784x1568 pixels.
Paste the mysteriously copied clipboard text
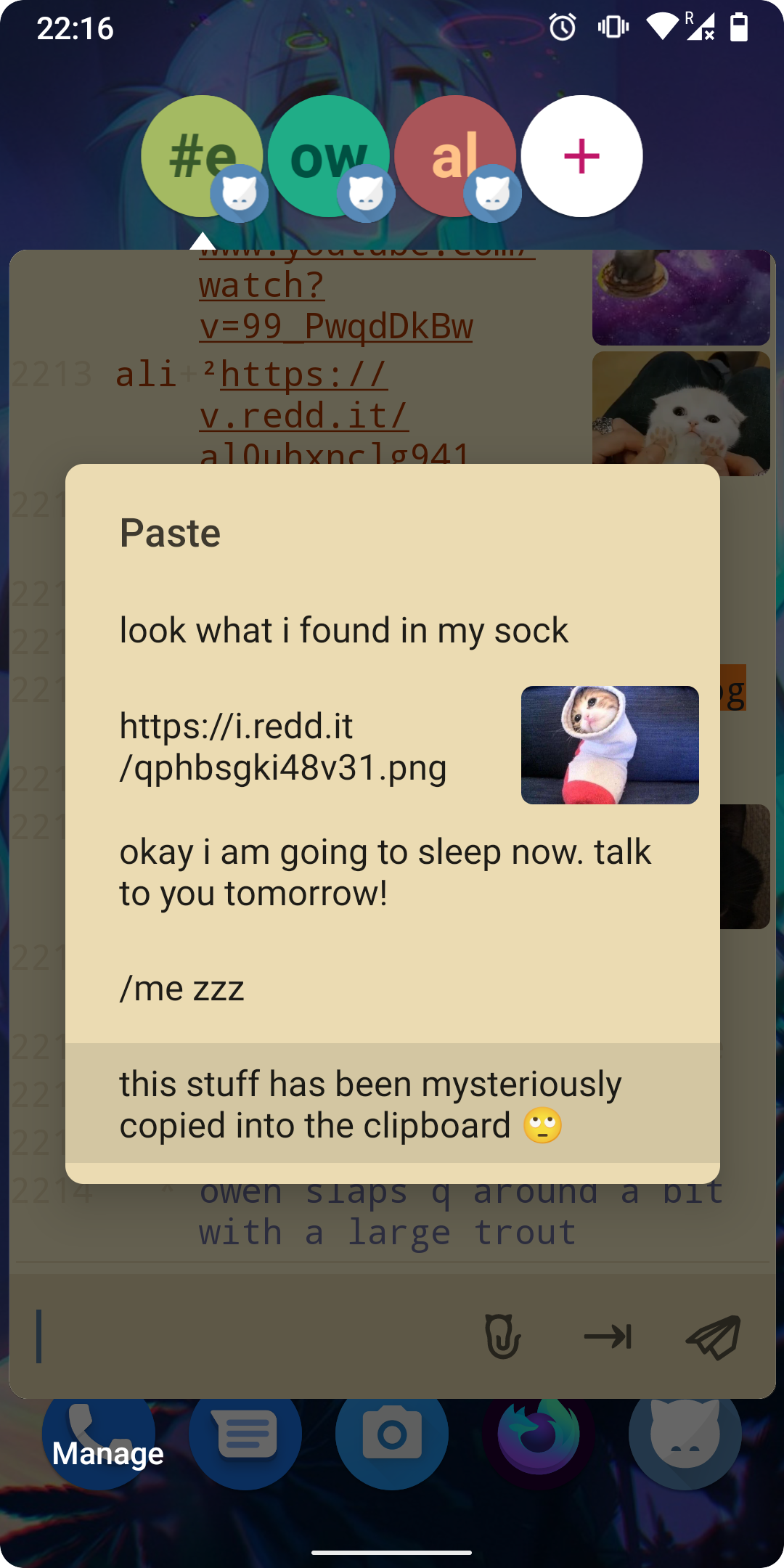(x=392, y=1103)
